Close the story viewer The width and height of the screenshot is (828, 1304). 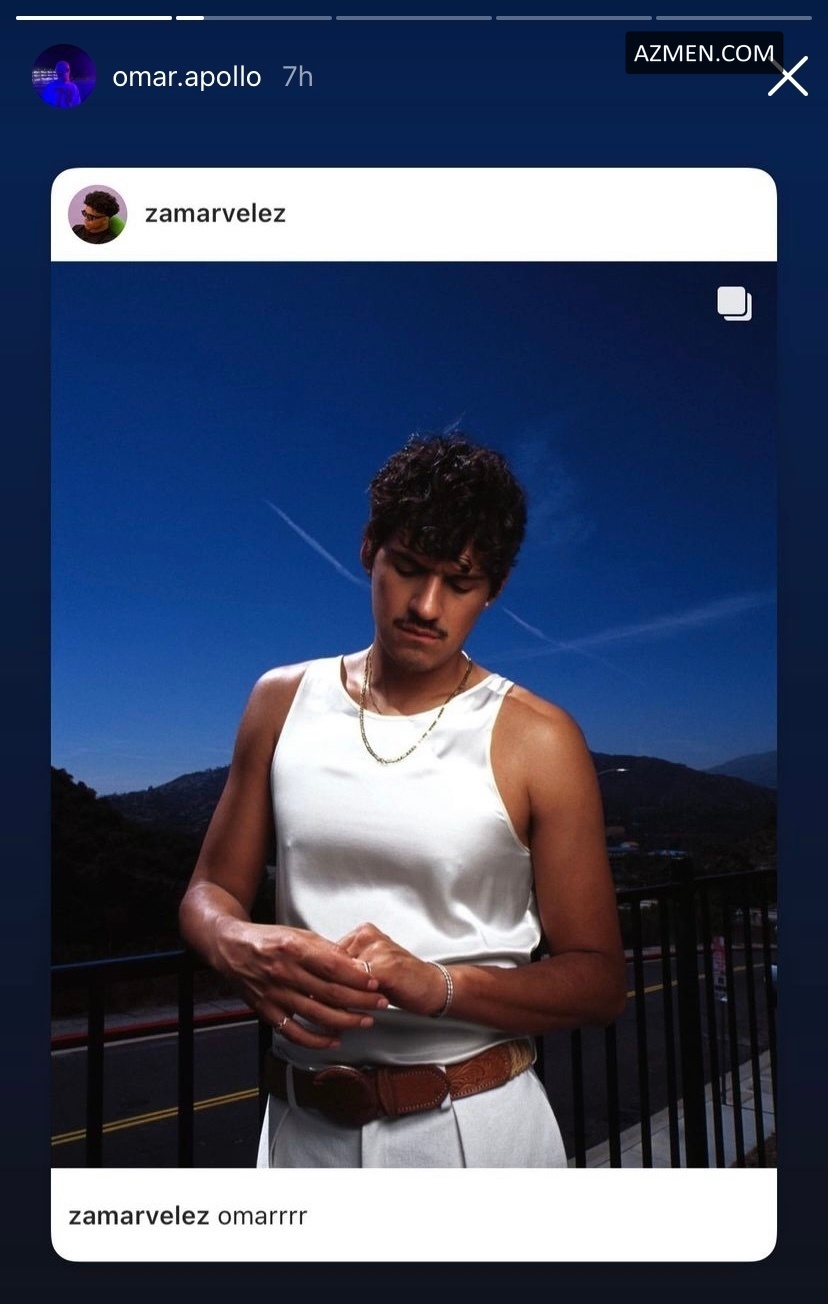pos(788,77)
